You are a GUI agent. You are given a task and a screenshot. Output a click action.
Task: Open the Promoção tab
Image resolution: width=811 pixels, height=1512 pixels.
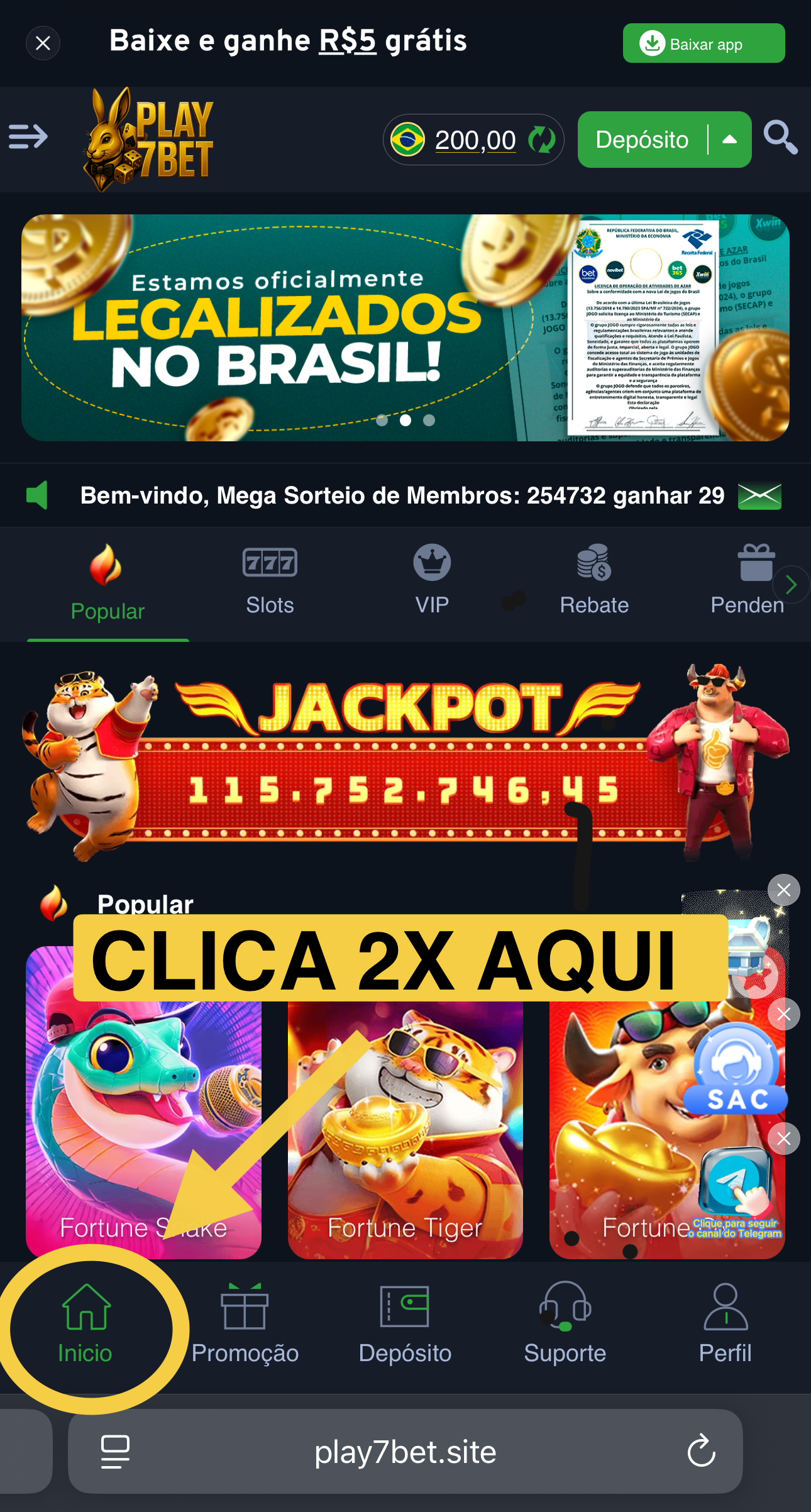[245, 1323]
